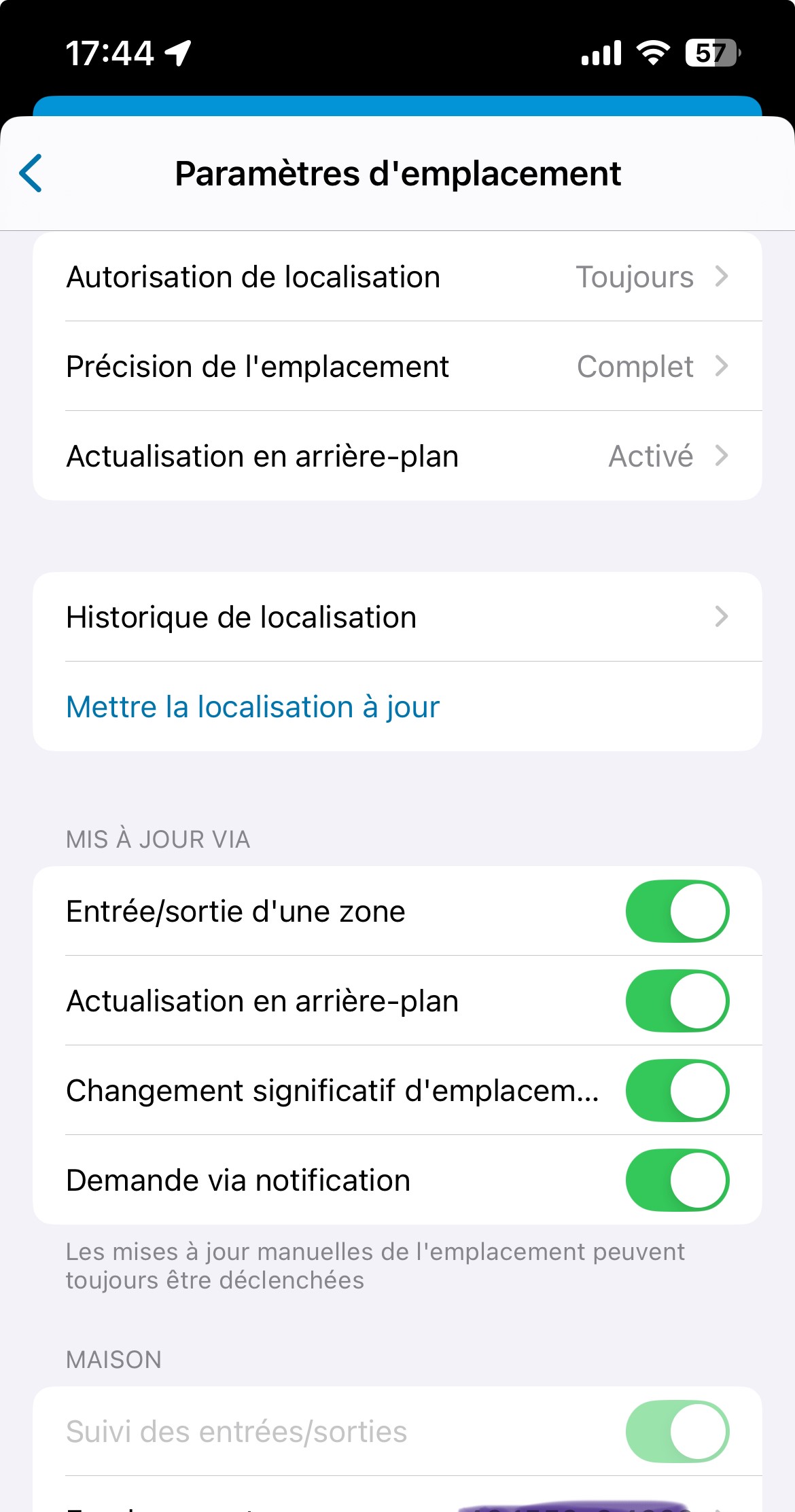Toggle the Actualisation en arrière-plan switch off
The width and height of the screenshot is (795, 1512).
pos(677,1001)
